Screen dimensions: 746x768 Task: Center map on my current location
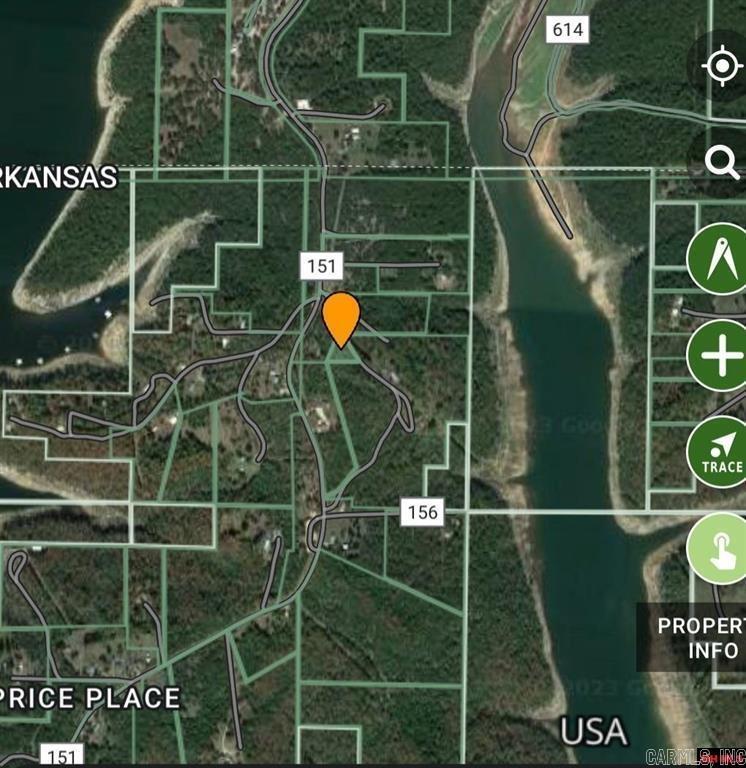click(x=720, y=66)
